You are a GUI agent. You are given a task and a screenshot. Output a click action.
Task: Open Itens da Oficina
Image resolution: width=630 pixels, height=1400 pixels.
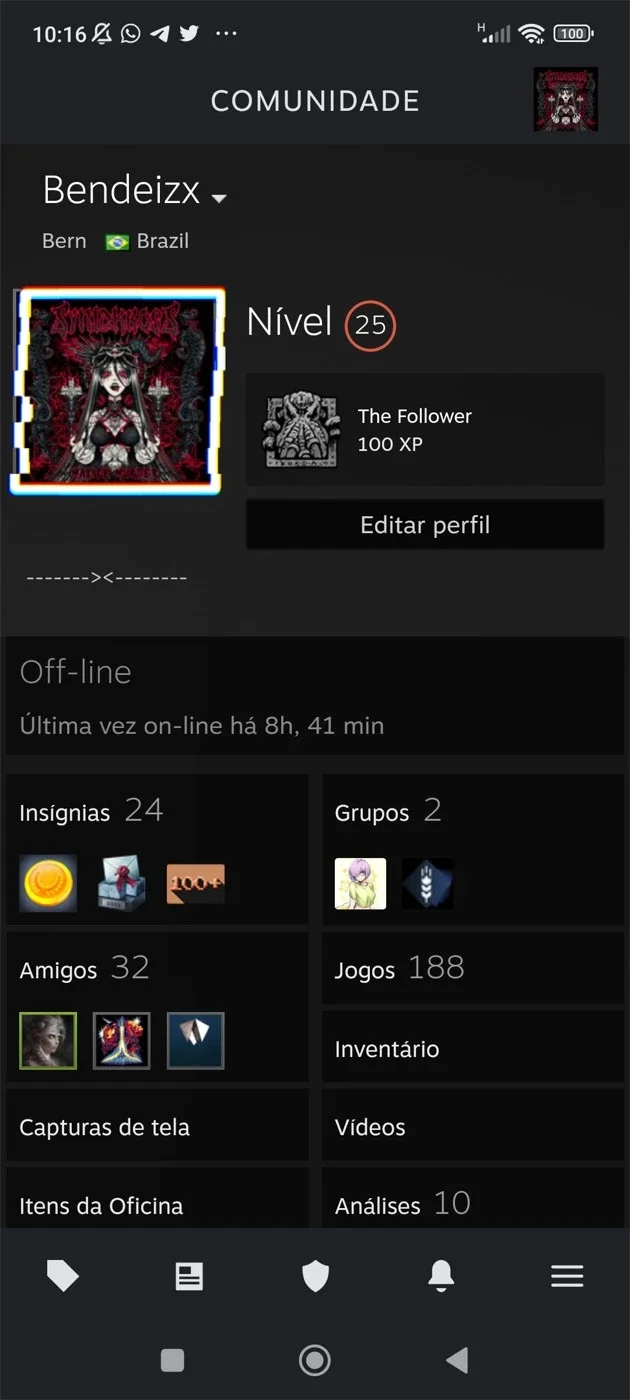tap(157, 1198)
